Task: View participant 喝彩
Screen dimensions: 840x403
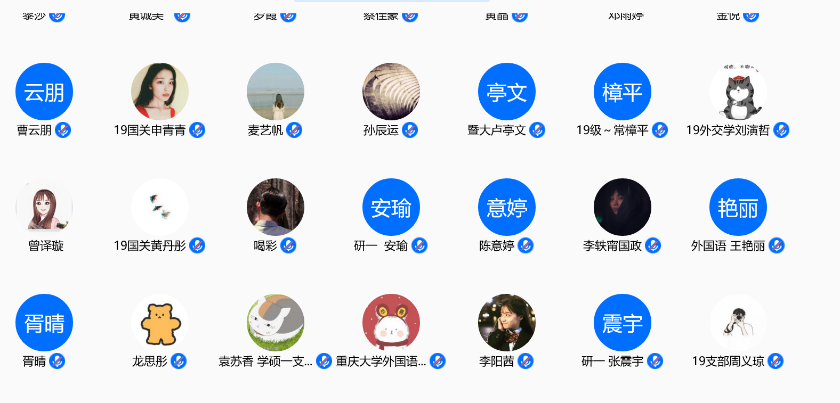Action: (275, 208)
